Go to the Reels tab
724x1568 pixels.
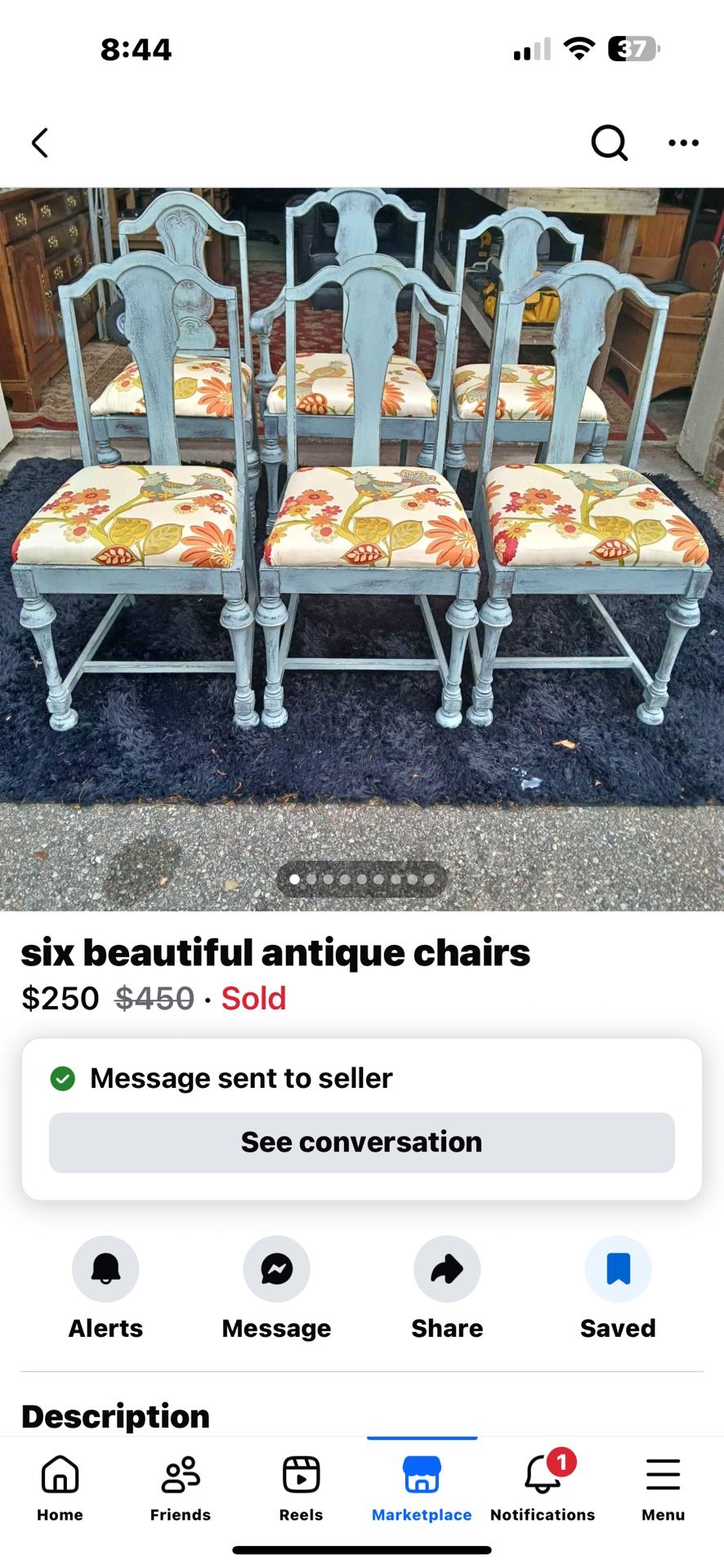pyautogui.click(x=301, y=1488)
